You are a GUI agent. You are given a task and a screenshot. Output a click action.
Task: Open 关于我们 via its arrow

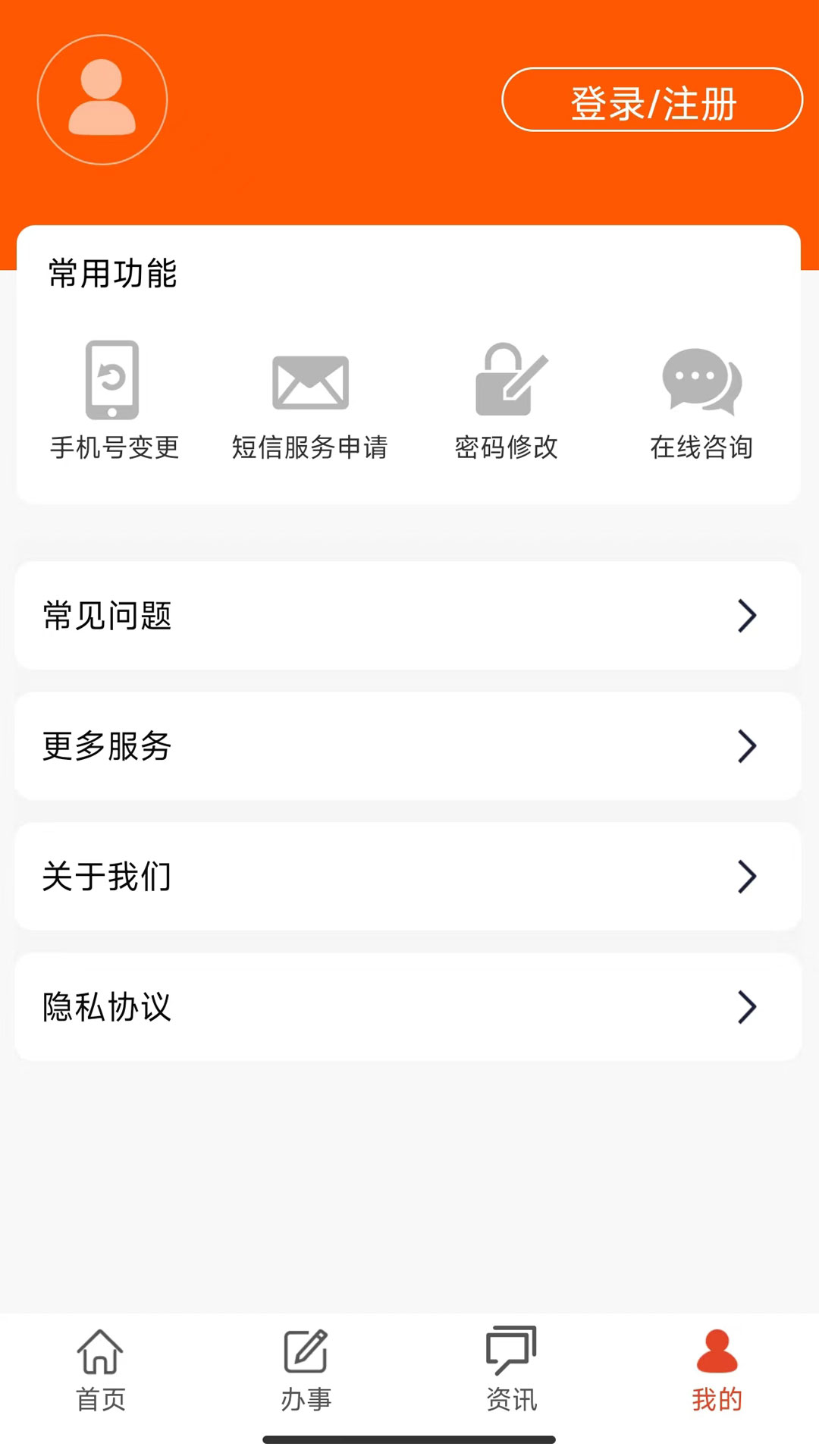748,877
